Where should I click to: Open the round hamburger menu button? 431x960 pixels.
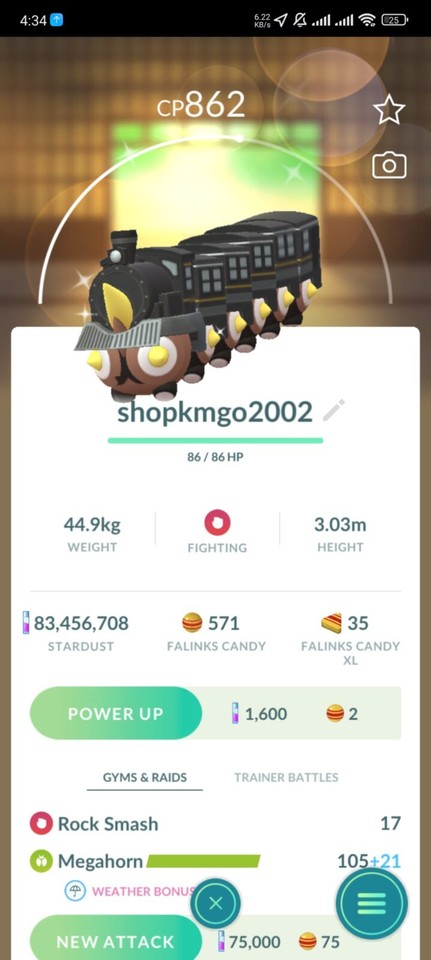(372, 902)
